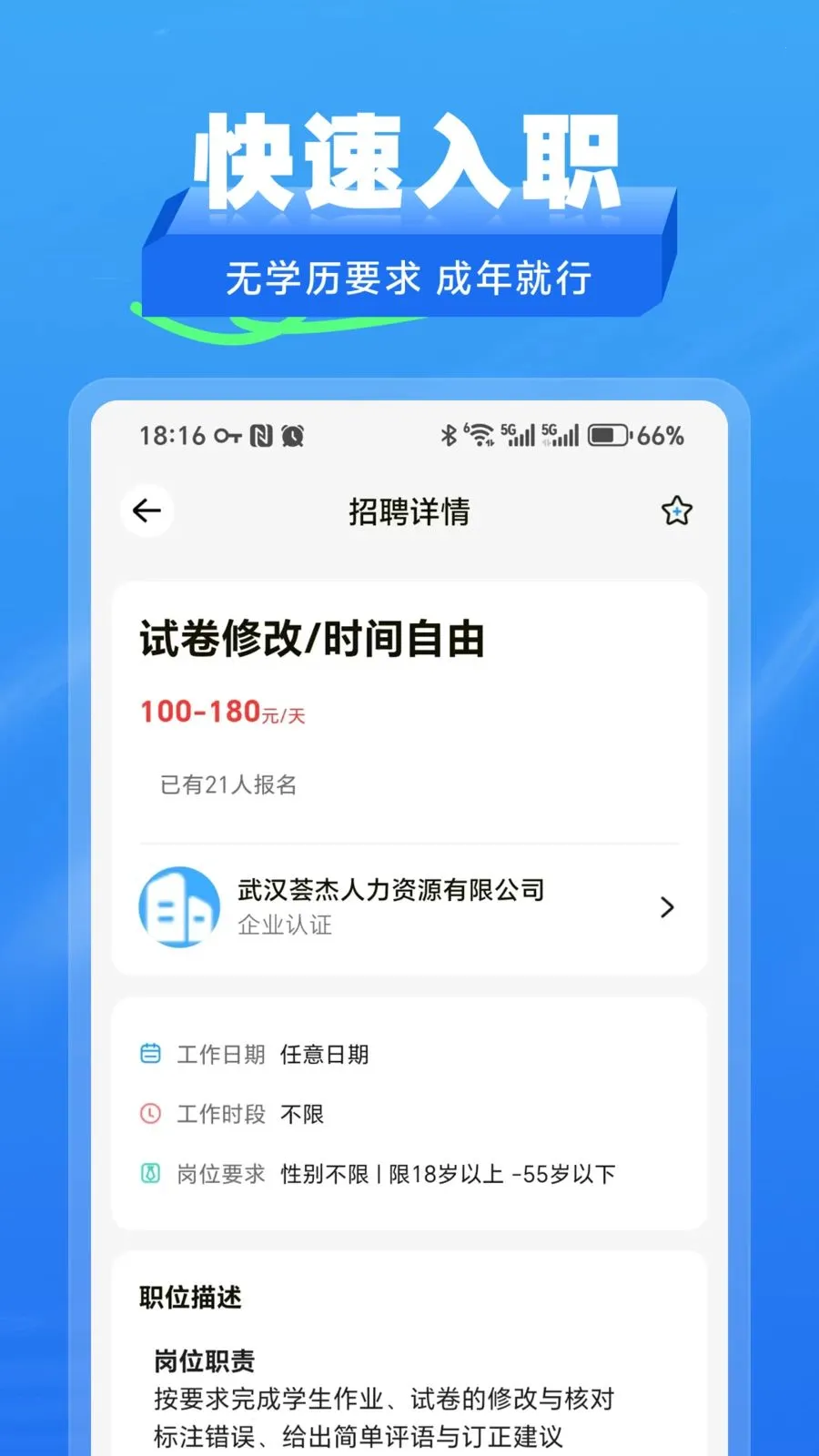Tap the NFC indicator in the status bar
819x1456 pixels.
261,436
